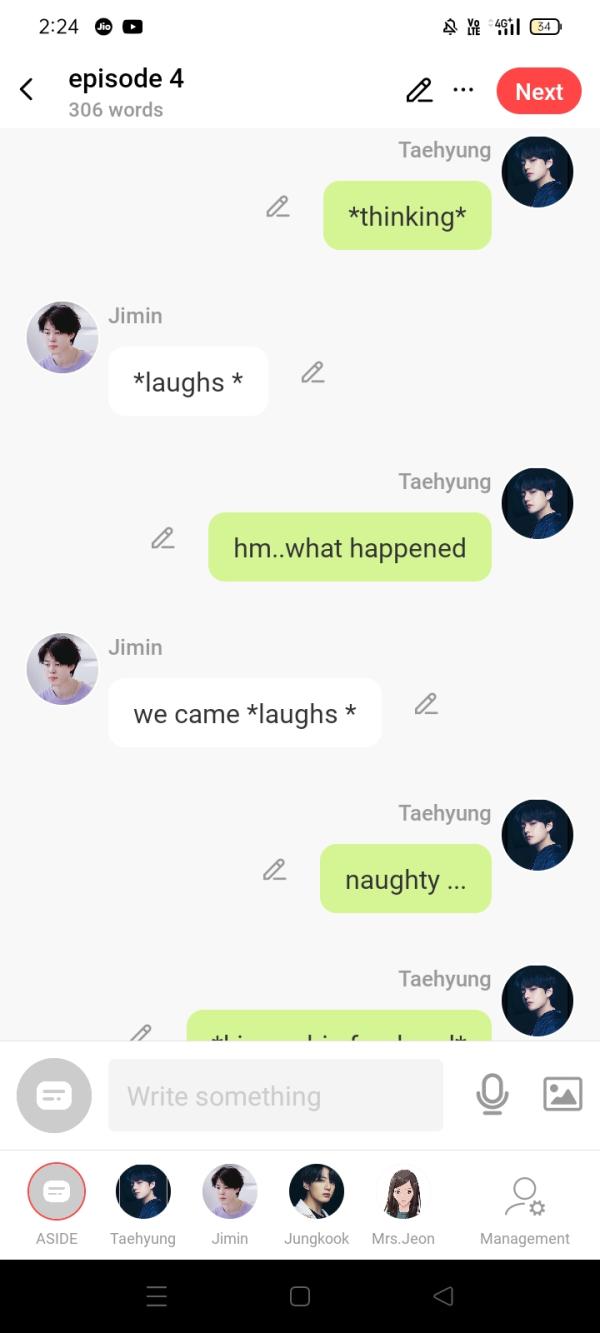The width and height of the screenshot is (600, 1333).
Task: Edit the "hm..what happened" message
Action: coord(162,538)
